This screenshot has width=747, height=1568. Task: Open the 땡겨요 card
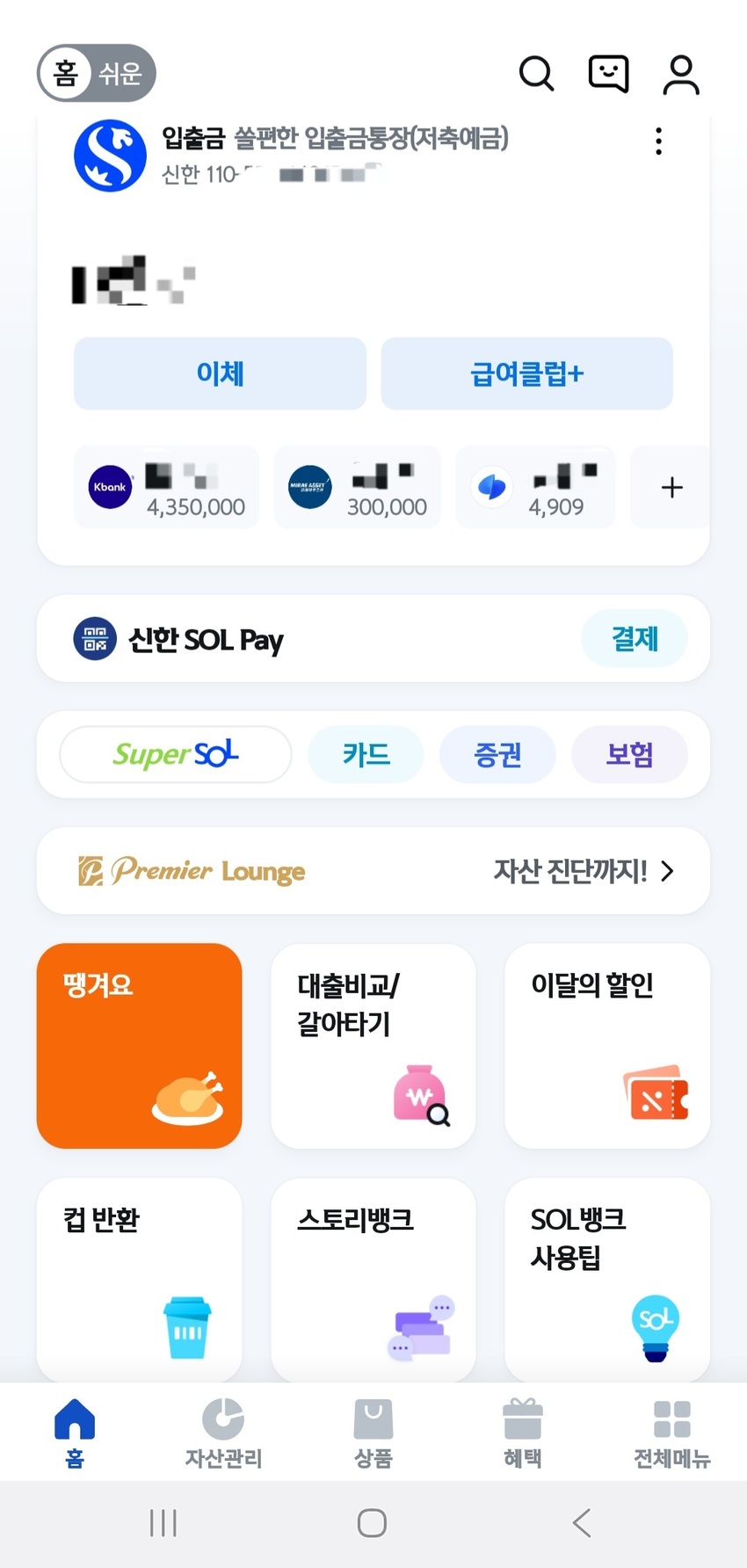tap(139, 1046)
